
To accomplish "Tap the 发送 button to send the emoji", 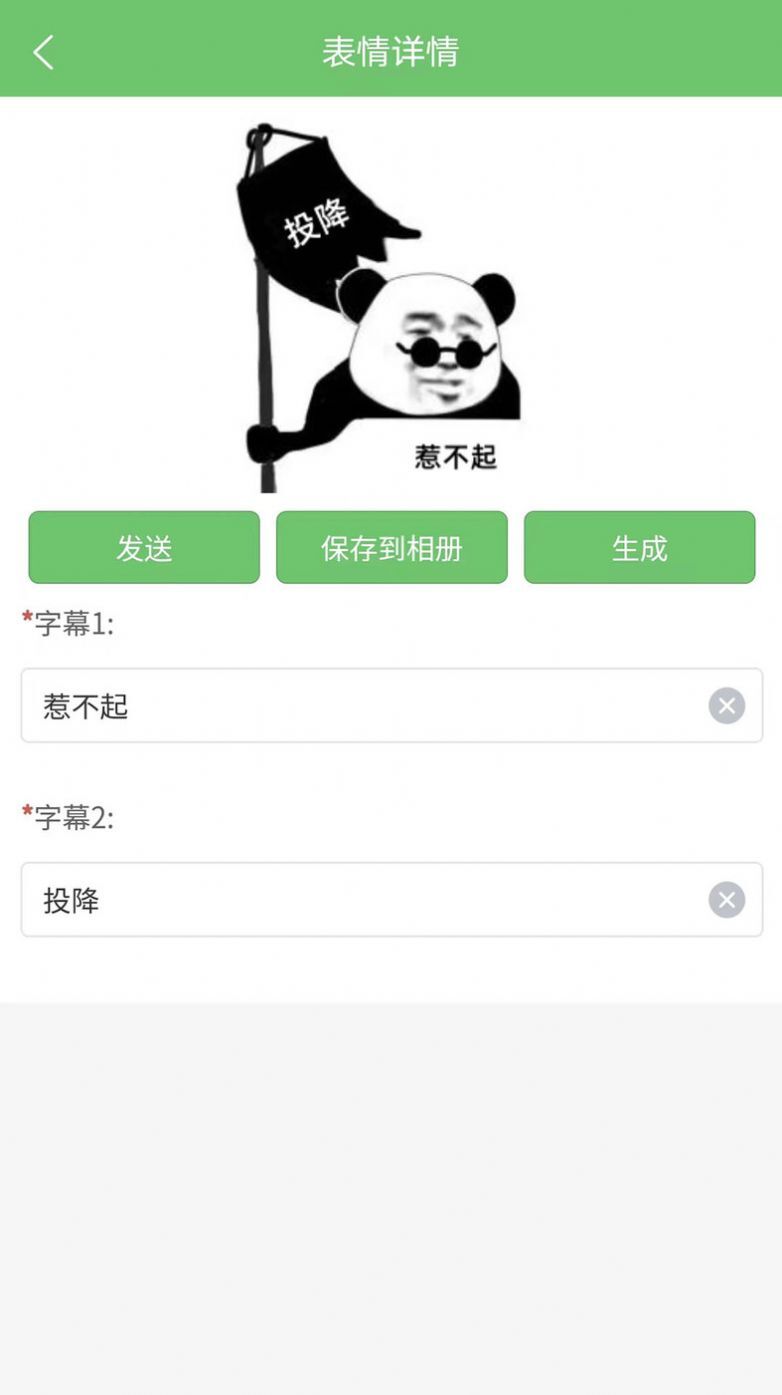I will (143, 547).
